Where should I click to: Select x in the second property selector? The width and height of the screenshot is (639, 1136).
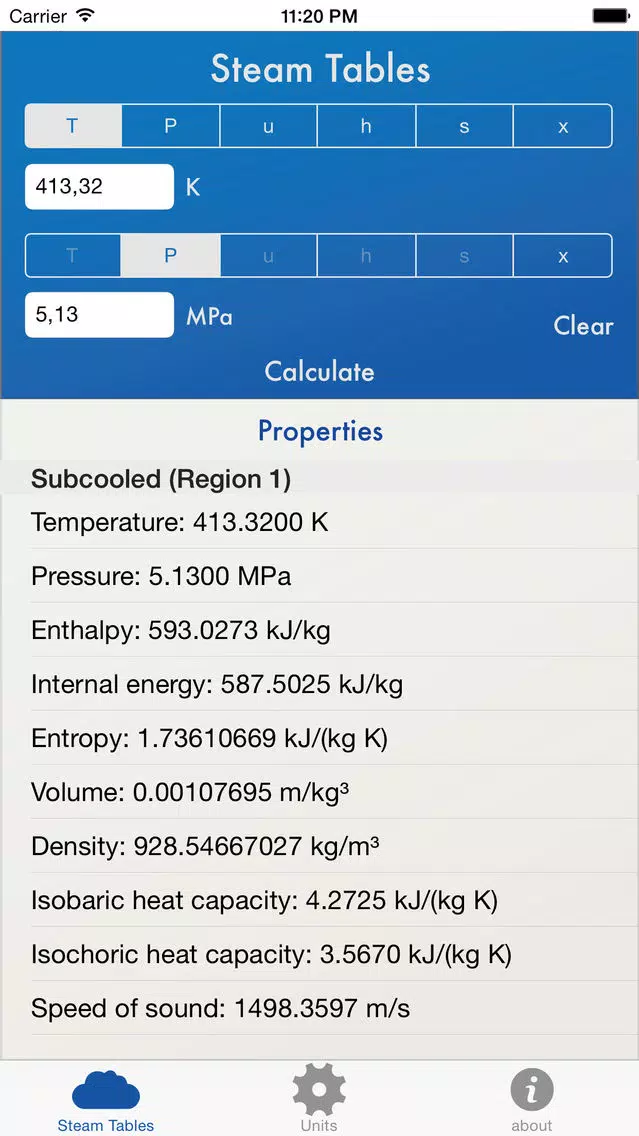point(563,256)
